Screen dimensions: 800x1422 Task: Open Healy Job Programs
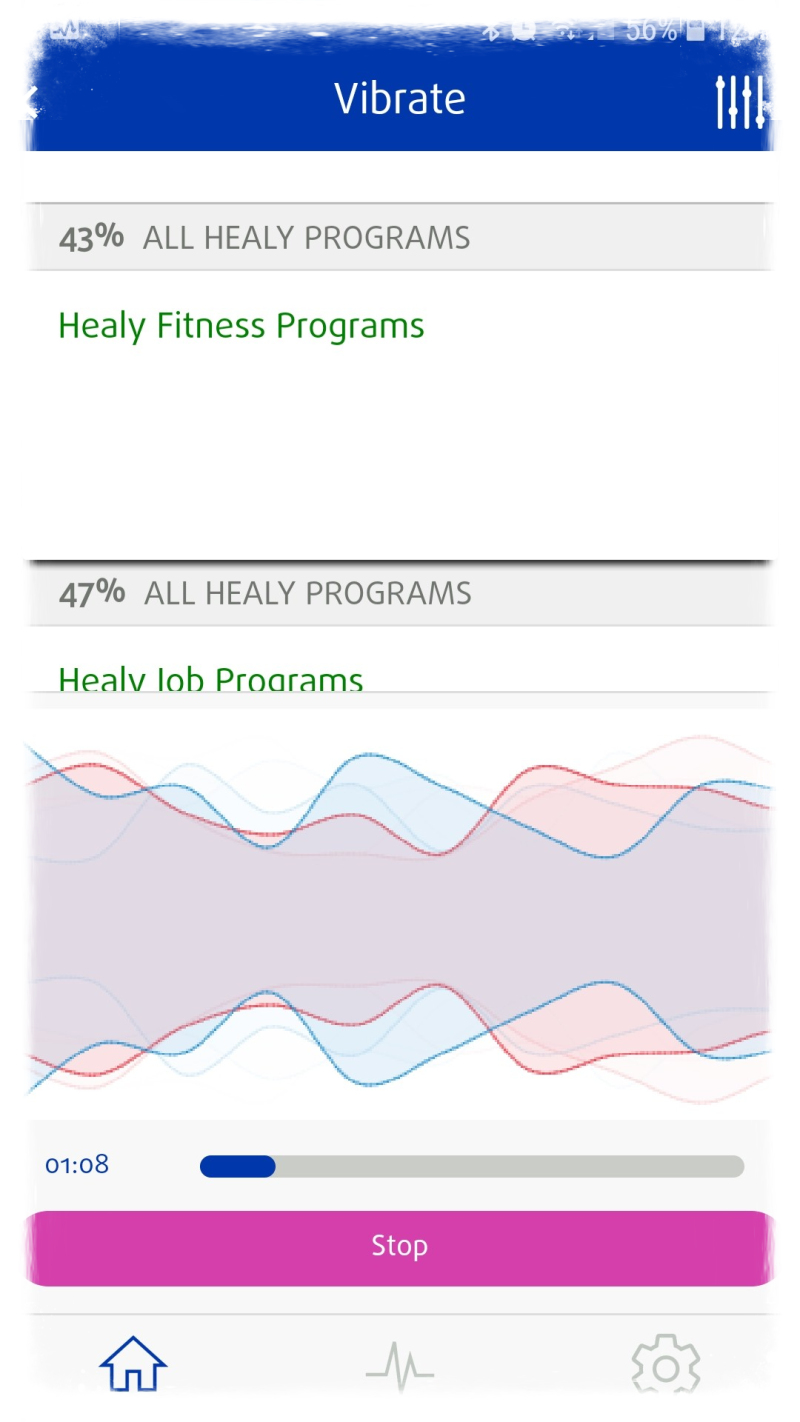[x=211, y=679]
